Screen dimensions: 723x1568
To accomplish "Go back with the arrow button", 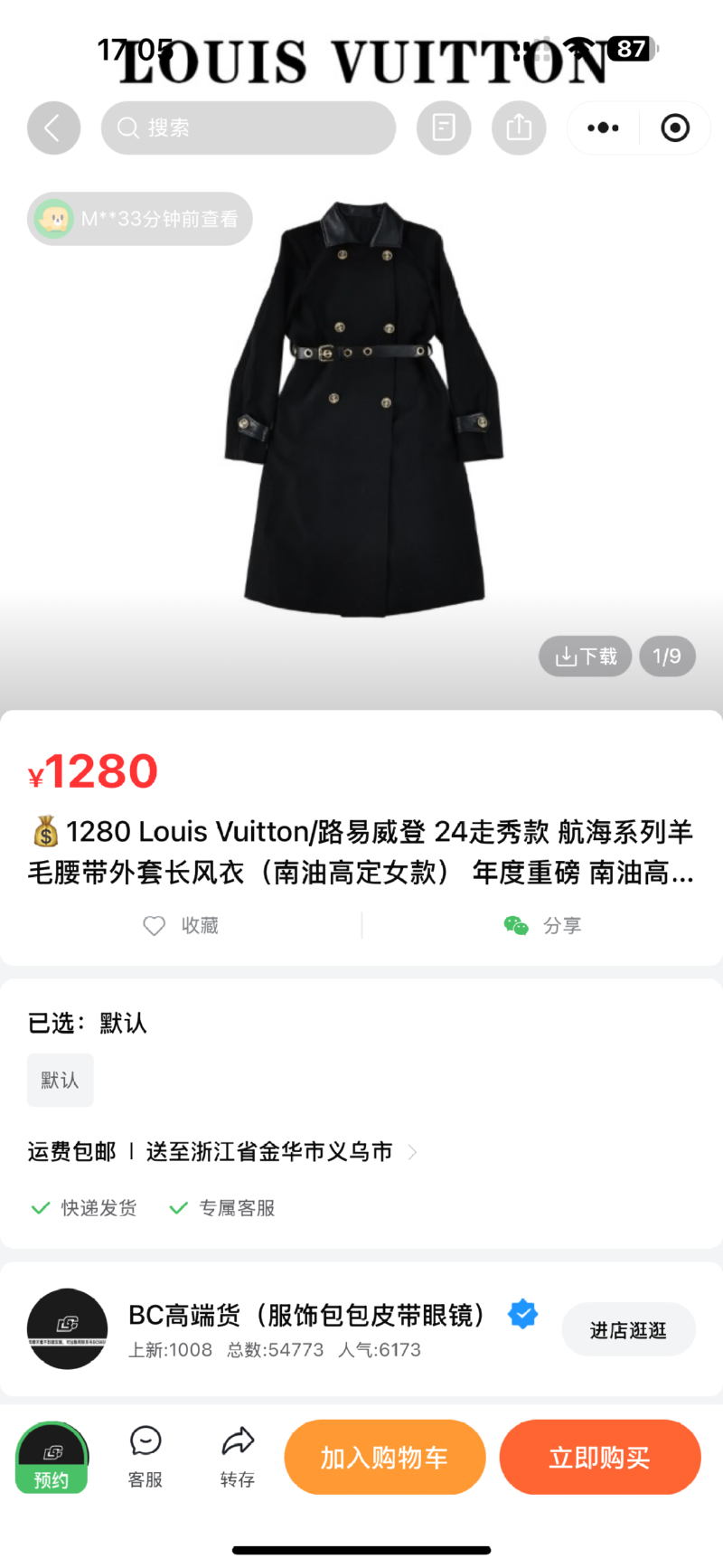I will (x=53, y=128).
